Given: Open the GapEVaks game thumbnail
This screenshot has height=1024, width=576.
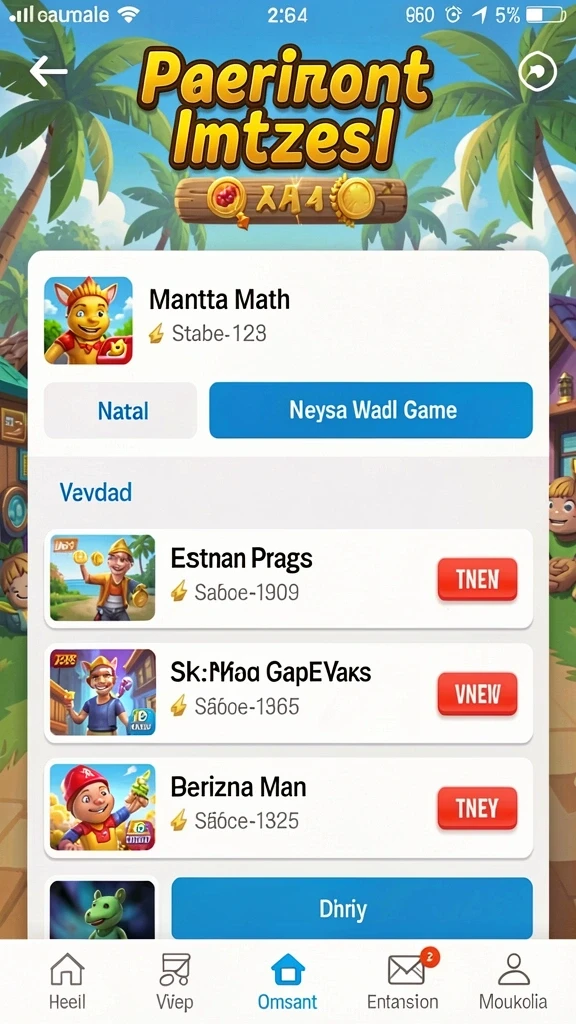Looking at the screenshot, I should coord(103,692).
